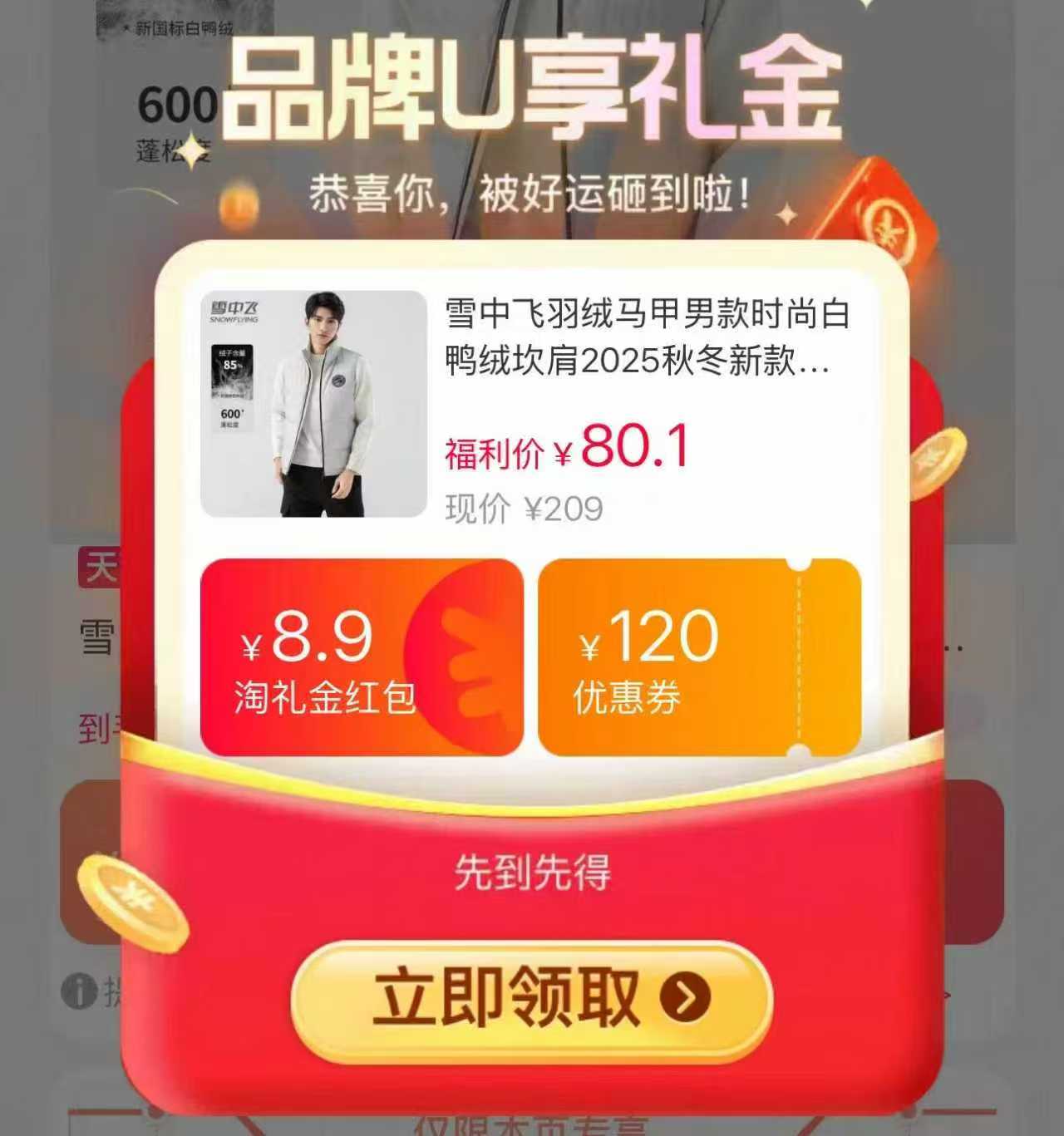Select the ¥120 优惠券 coupon
Viewport: 1064px width, 1136px height.
tap(698, 657)
